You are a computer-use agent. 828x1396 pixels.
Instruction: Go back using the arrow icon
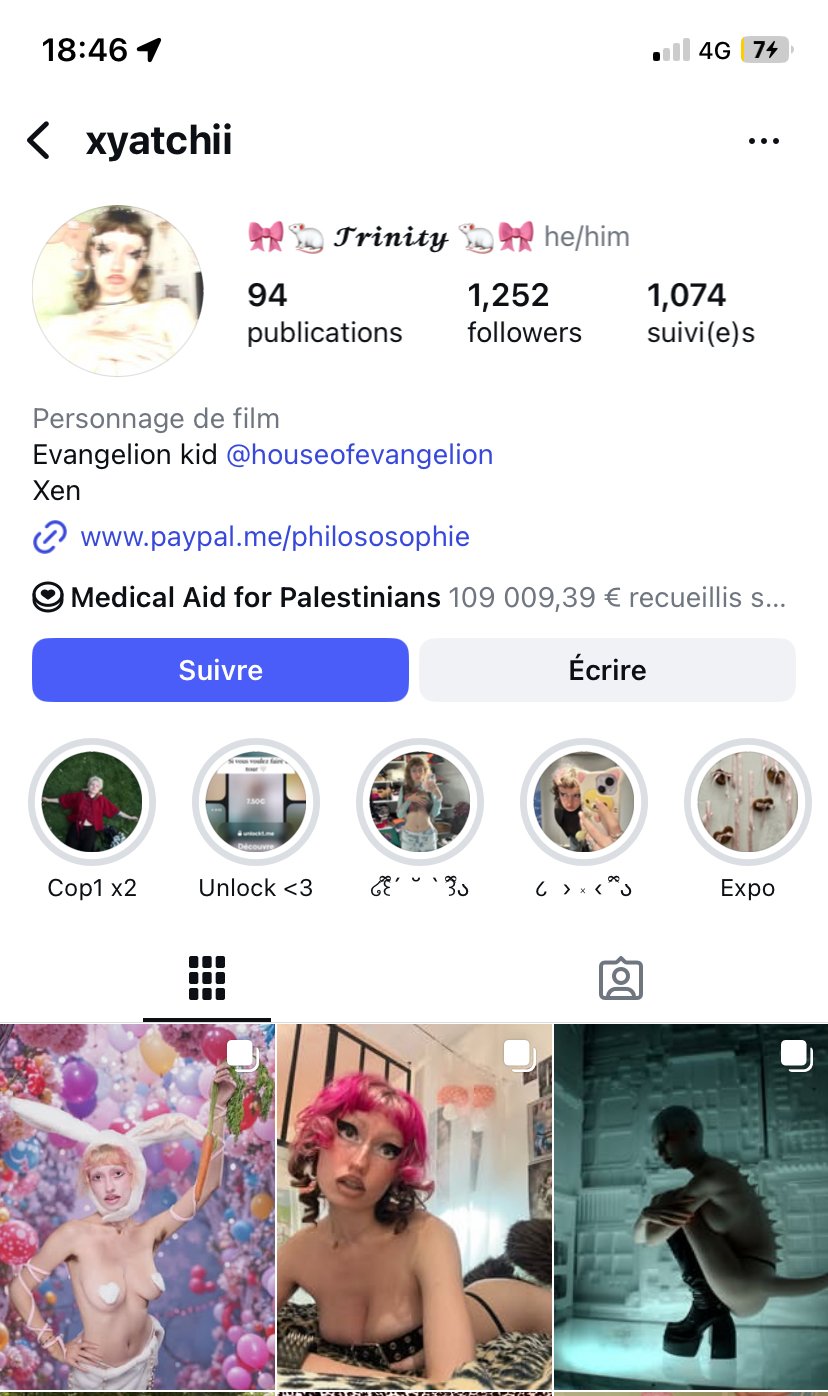tap(38, 141)
